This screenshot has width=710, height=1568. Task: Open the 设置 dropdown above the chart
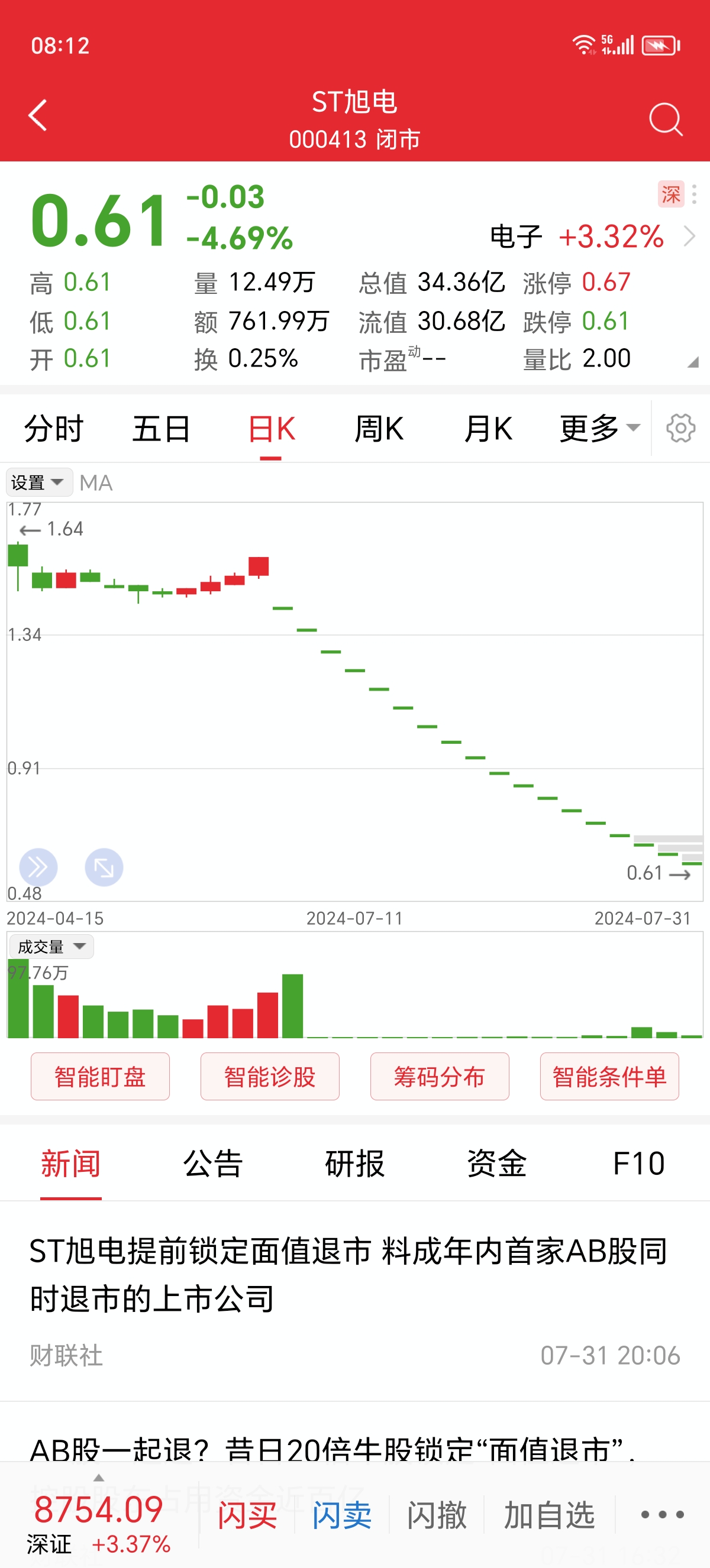(x=39, y=481)
